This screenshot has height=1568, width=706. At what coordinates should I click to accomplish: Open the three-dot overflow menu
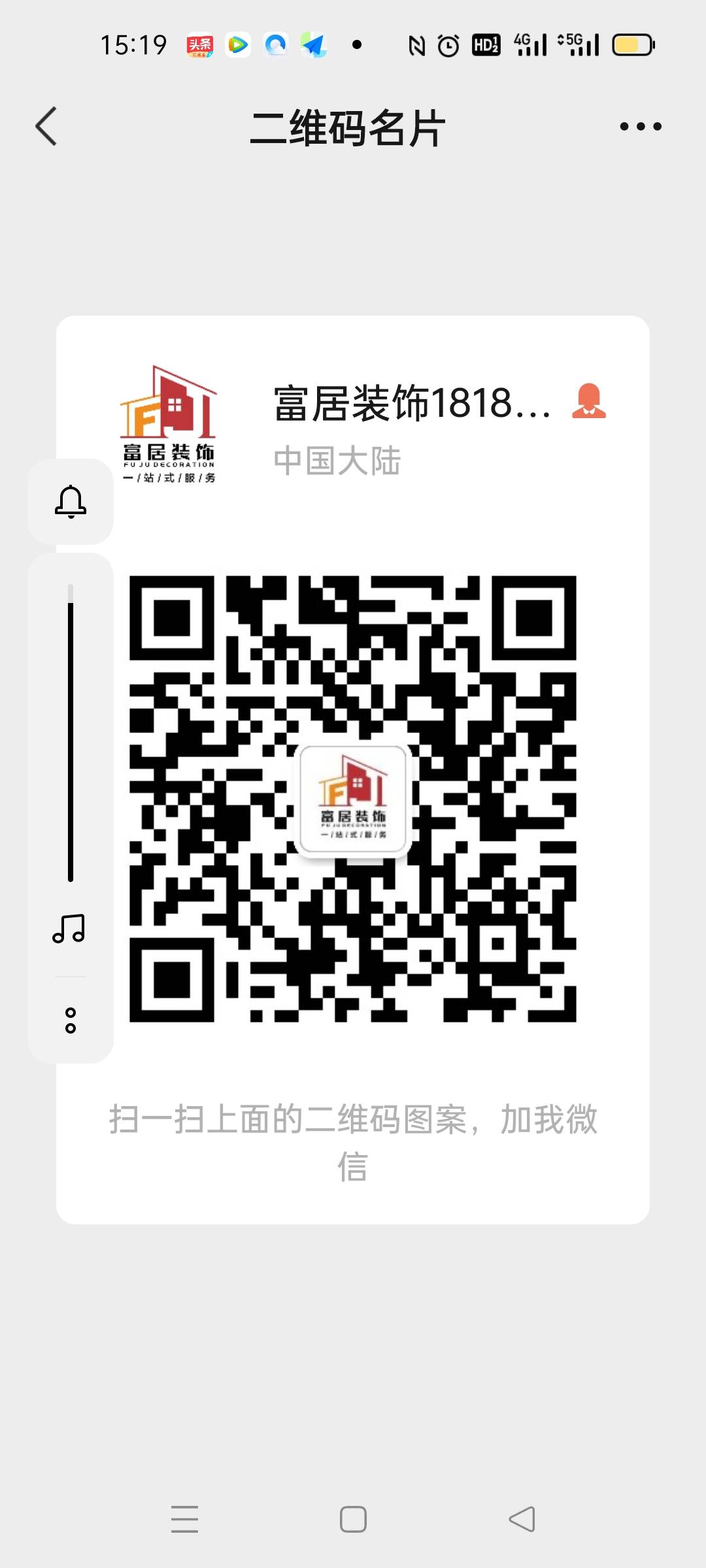[x=641, y=127]
